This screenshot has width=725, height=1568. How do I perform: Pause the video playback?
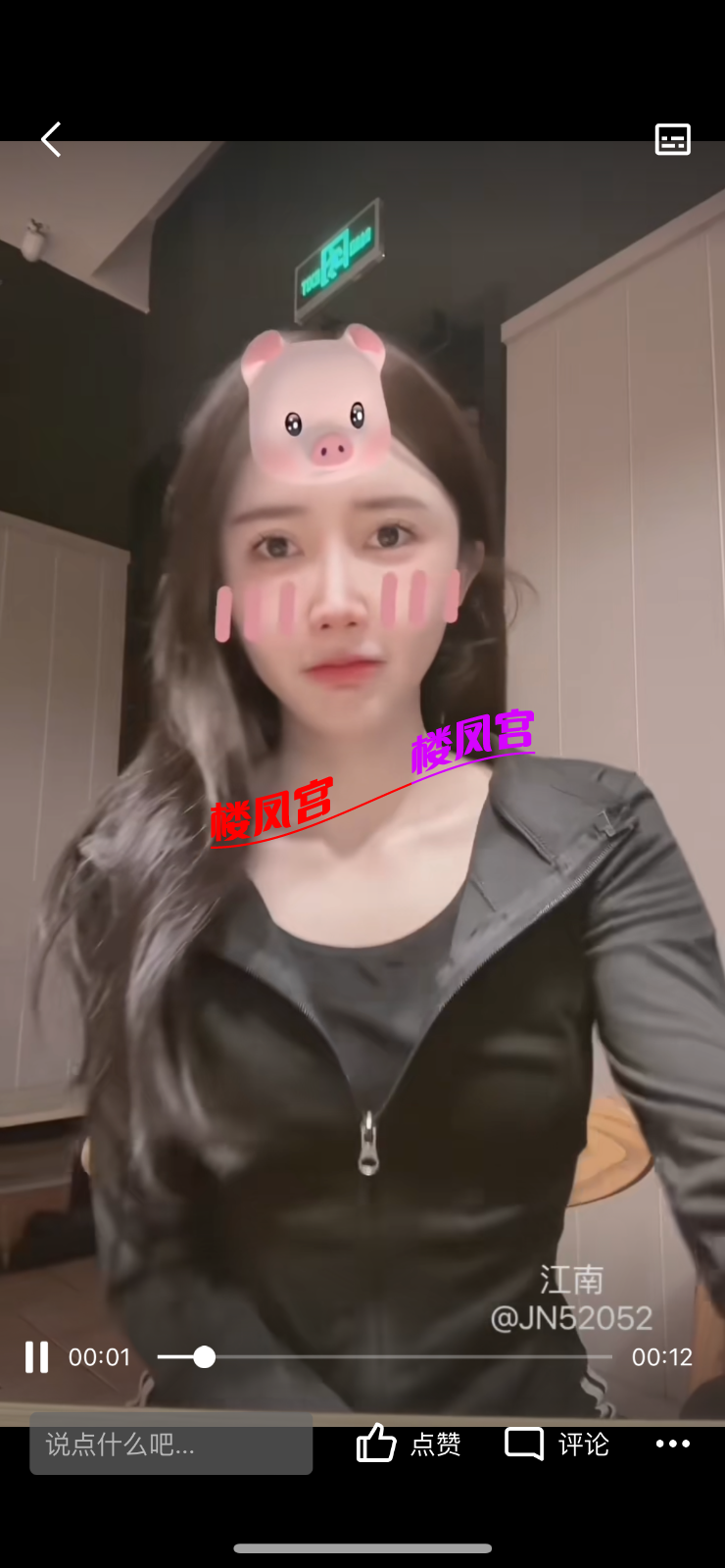click(36, 1357)
